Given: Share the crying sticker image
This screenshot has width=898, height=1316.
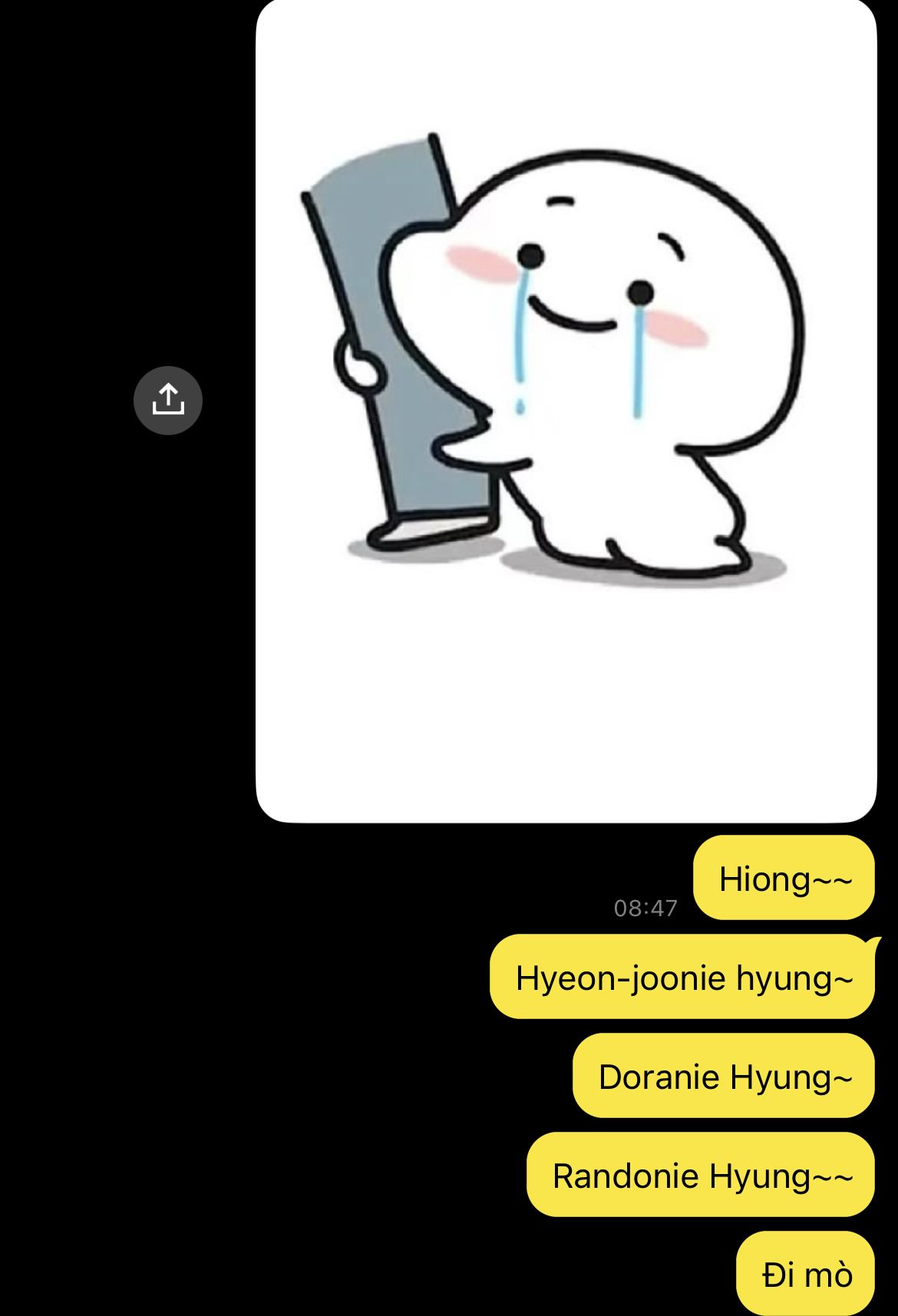Looking at the screenshot, I should click(x=168, y=401).
